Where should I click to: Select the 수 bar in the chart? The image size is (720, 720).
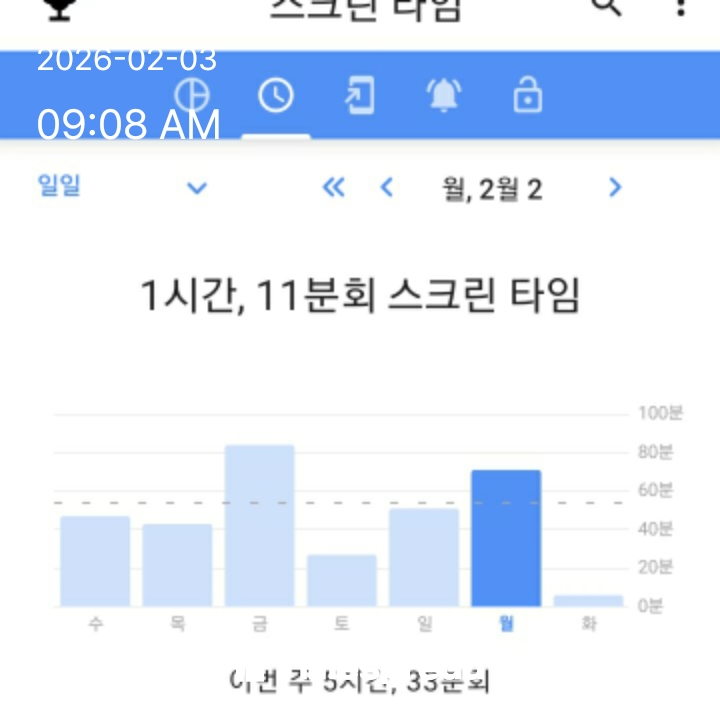(95, 561)
